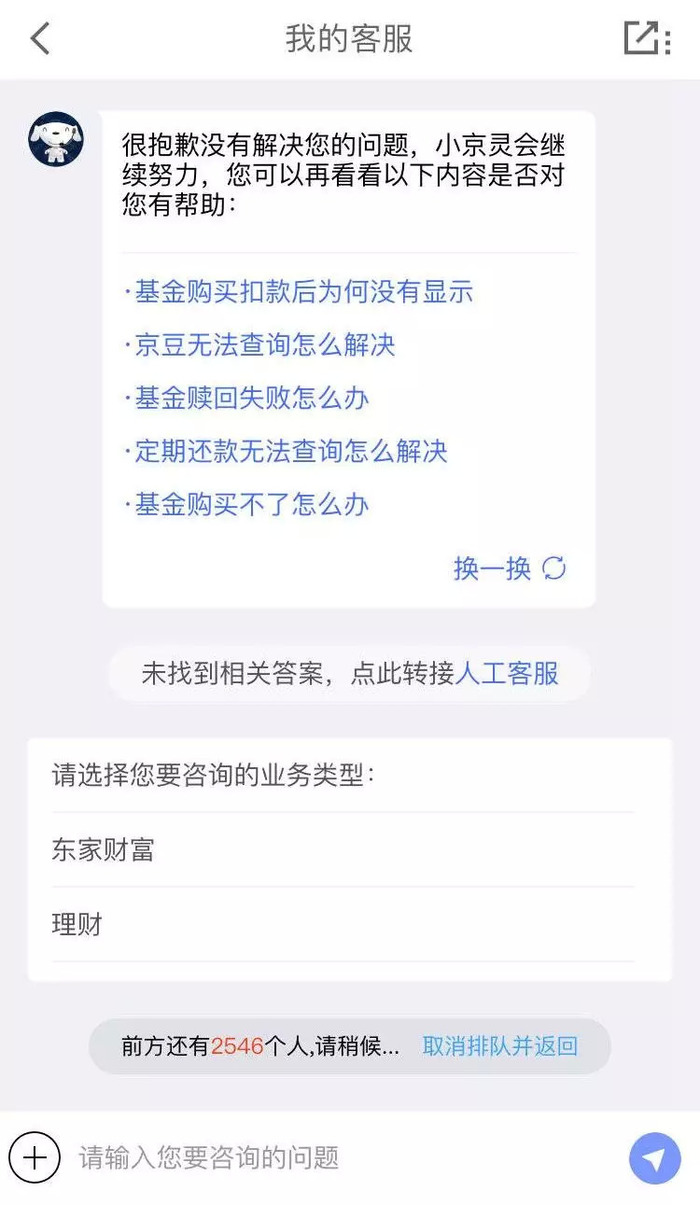The height and width of the screenshot is (1205, 700).
Task: Open the link 定期还款无法查询怎么解决
Action: (x=286, y=451)
